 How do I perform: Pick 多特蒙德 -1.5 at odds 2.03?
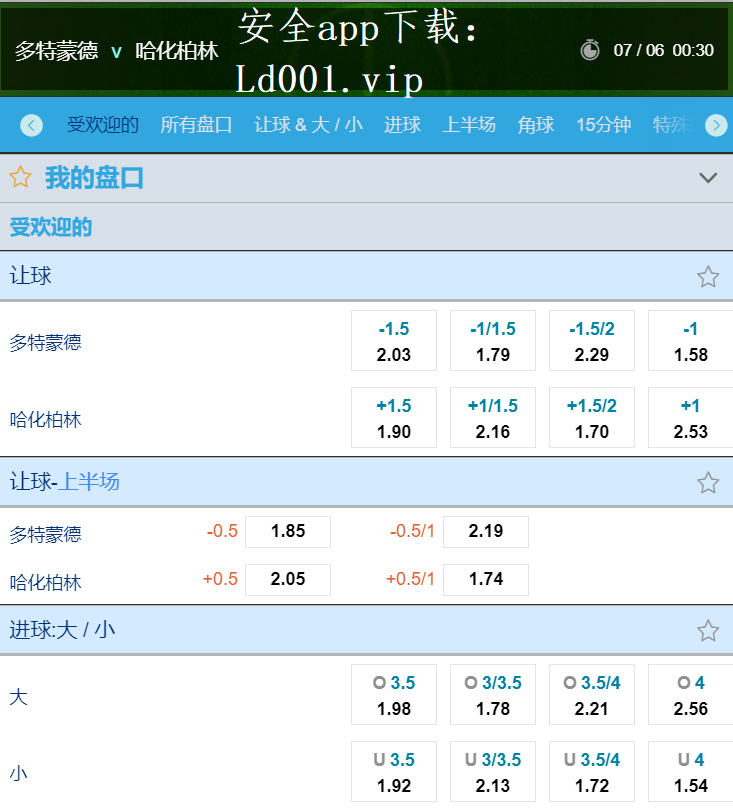[x=394, y=342]
